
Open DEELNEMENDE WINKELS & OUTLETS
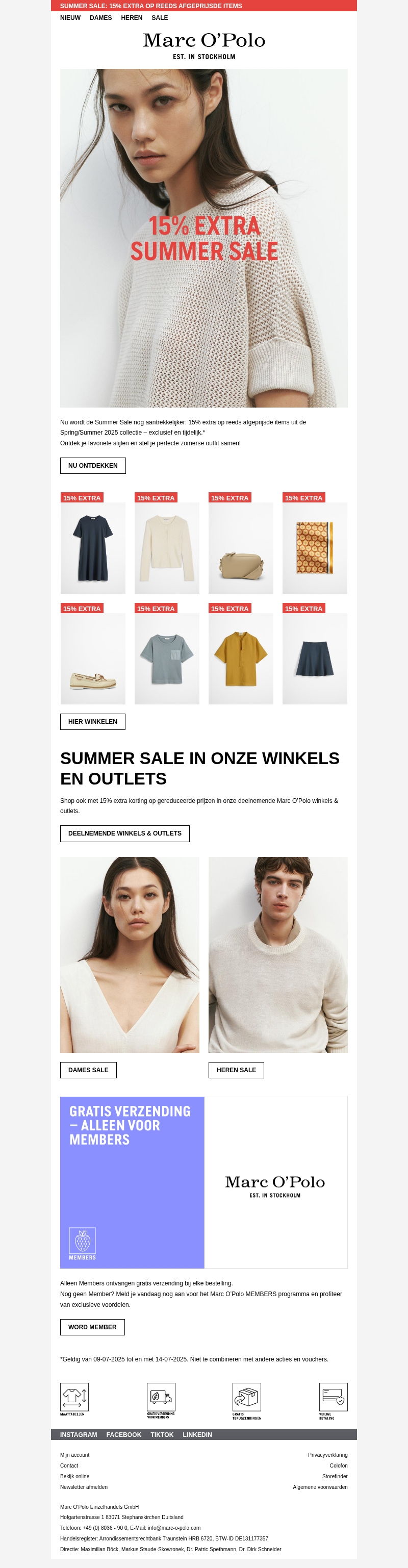tap(124, 833)
